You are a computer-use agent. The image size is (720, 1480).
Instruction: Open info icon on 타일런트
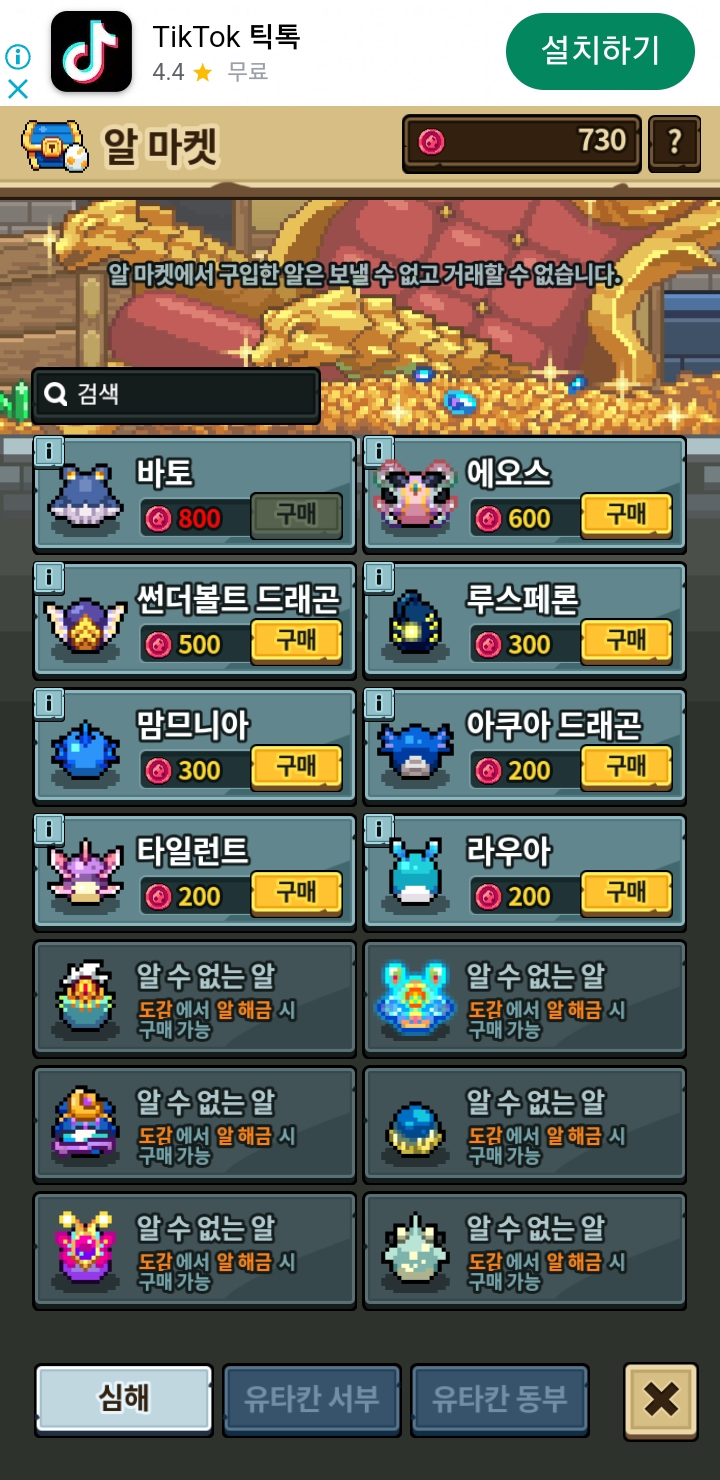(48, 830)
